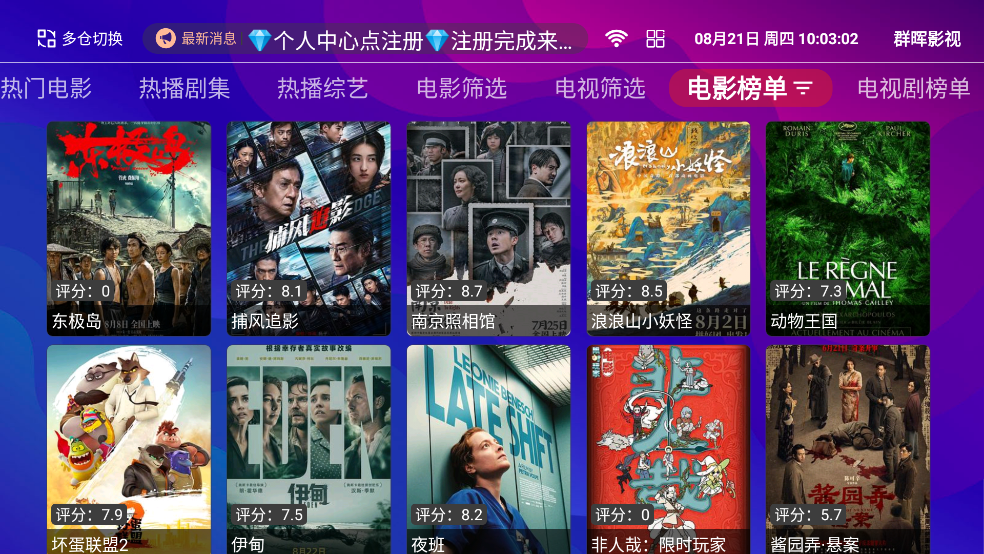984x554 pixels.
Task: Go to 电影筛选 tab
Action: coord(462,88)
